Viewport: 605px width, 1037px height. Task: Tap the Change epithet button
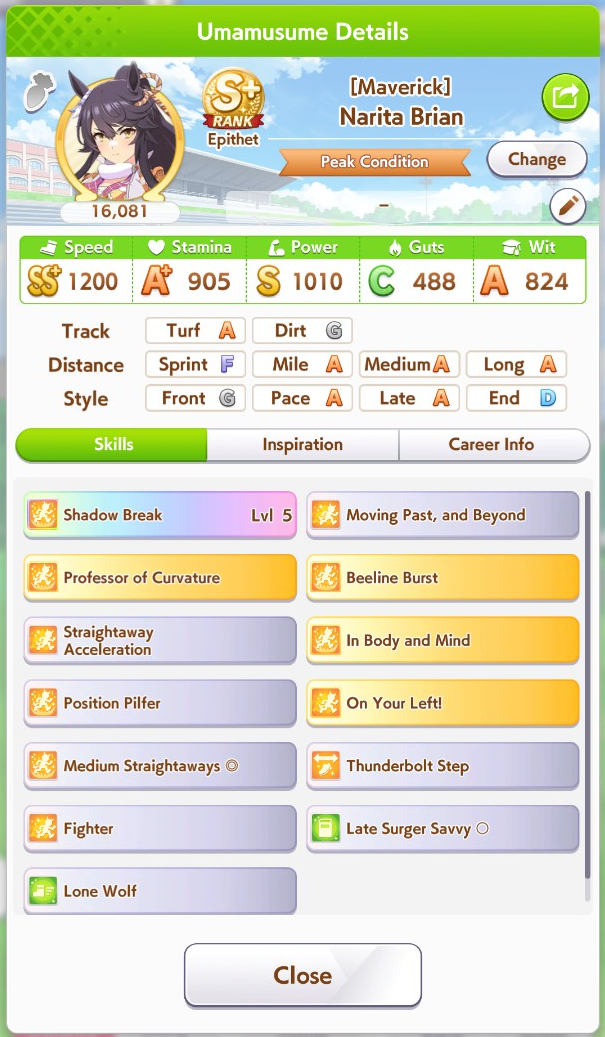[536, 160]
